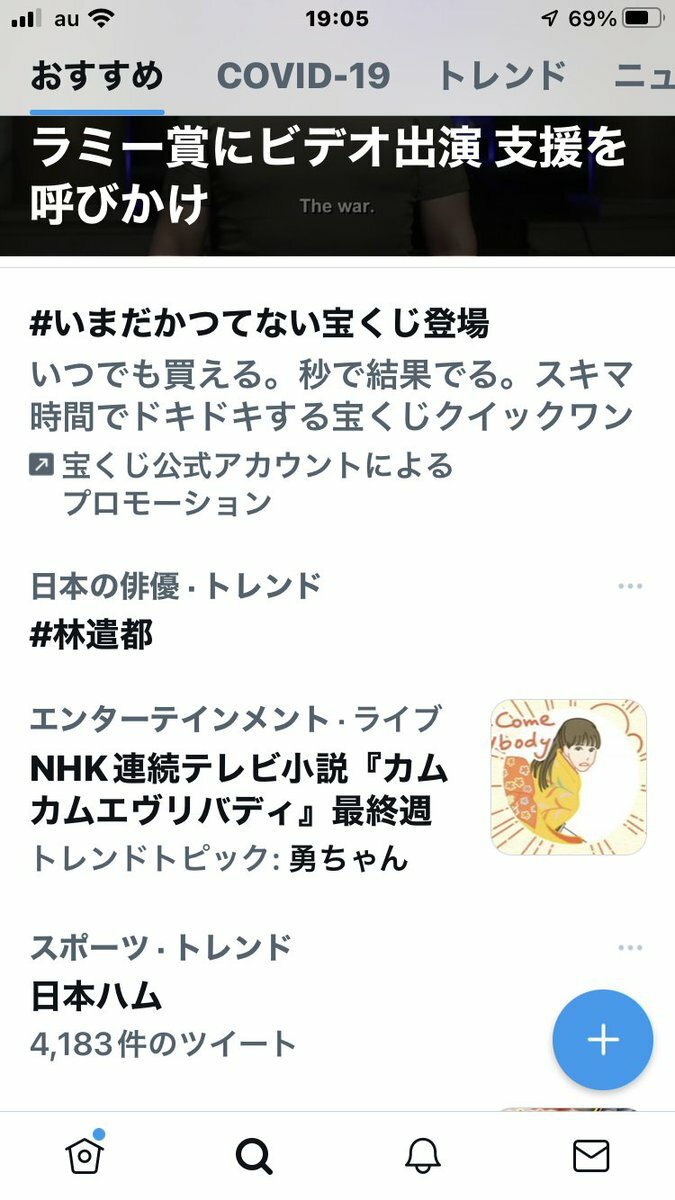This screenshot has width=675, height=1200.
Task: Open direct messages envelope
Action: pyautogui.click(x=591, y=1157)
